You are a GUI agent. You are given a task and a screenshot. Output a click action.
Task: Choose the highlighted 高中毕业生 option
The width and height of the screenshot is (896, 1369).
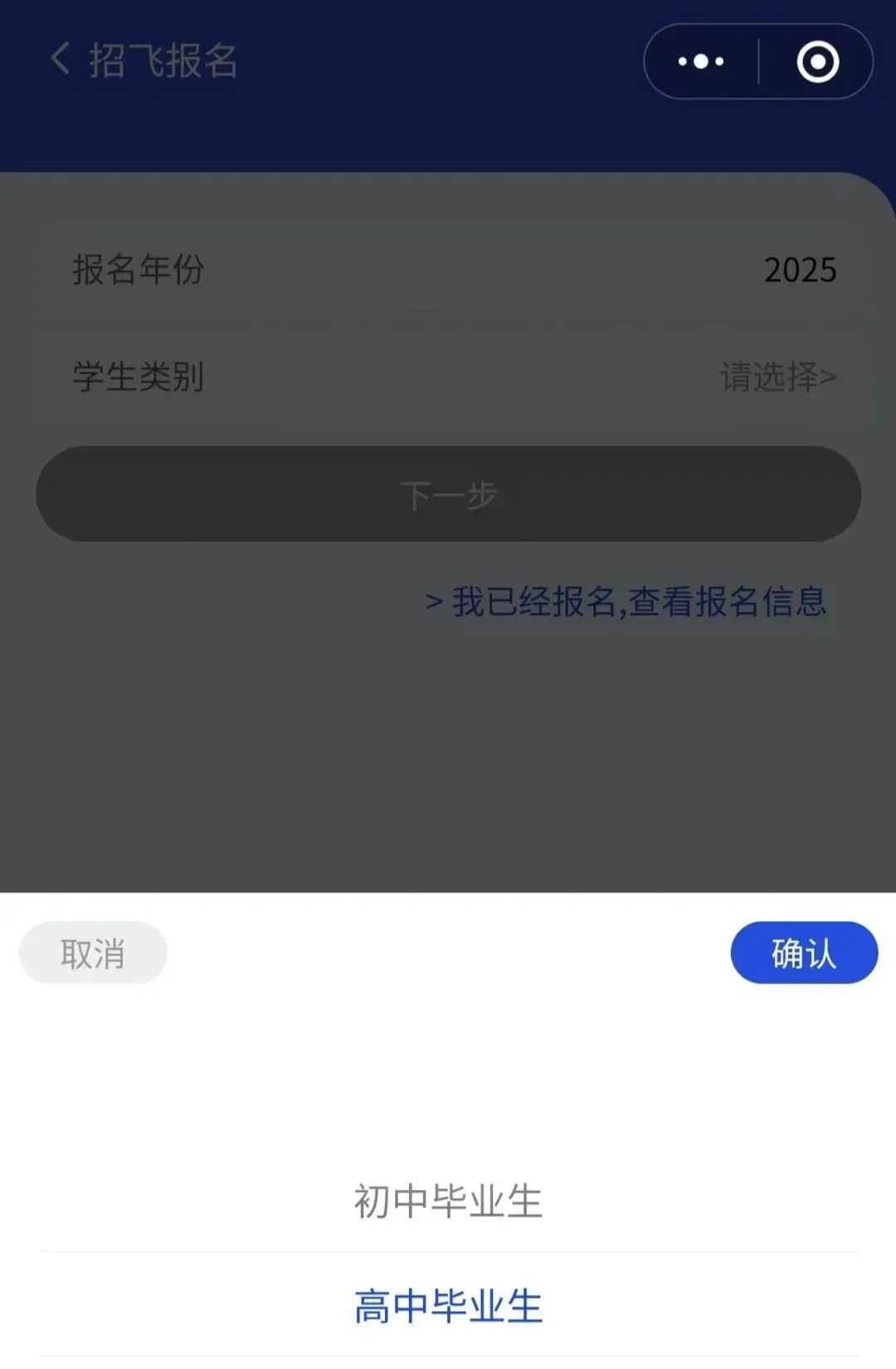pyautogui.click(x=448, y=1305)
